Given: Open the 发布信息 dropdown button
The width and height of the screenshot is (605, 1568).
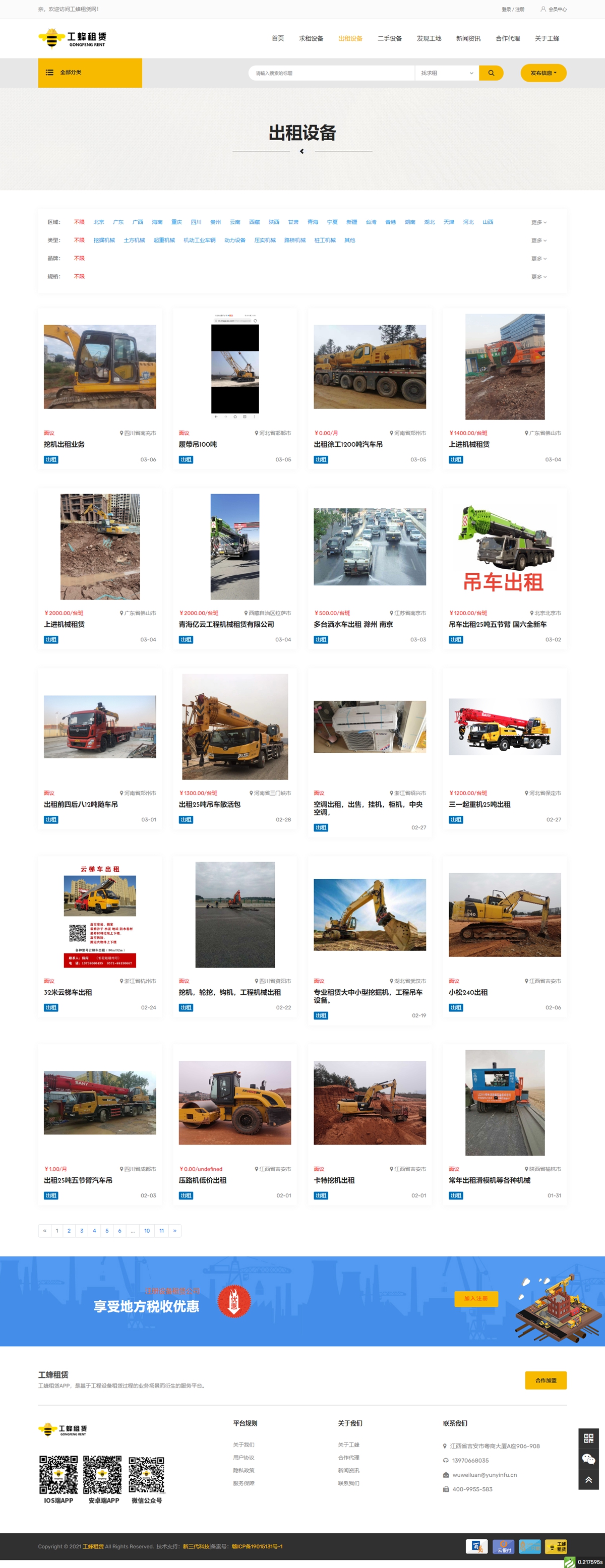Looking at the screenshot, I should (x=543, y=73).
